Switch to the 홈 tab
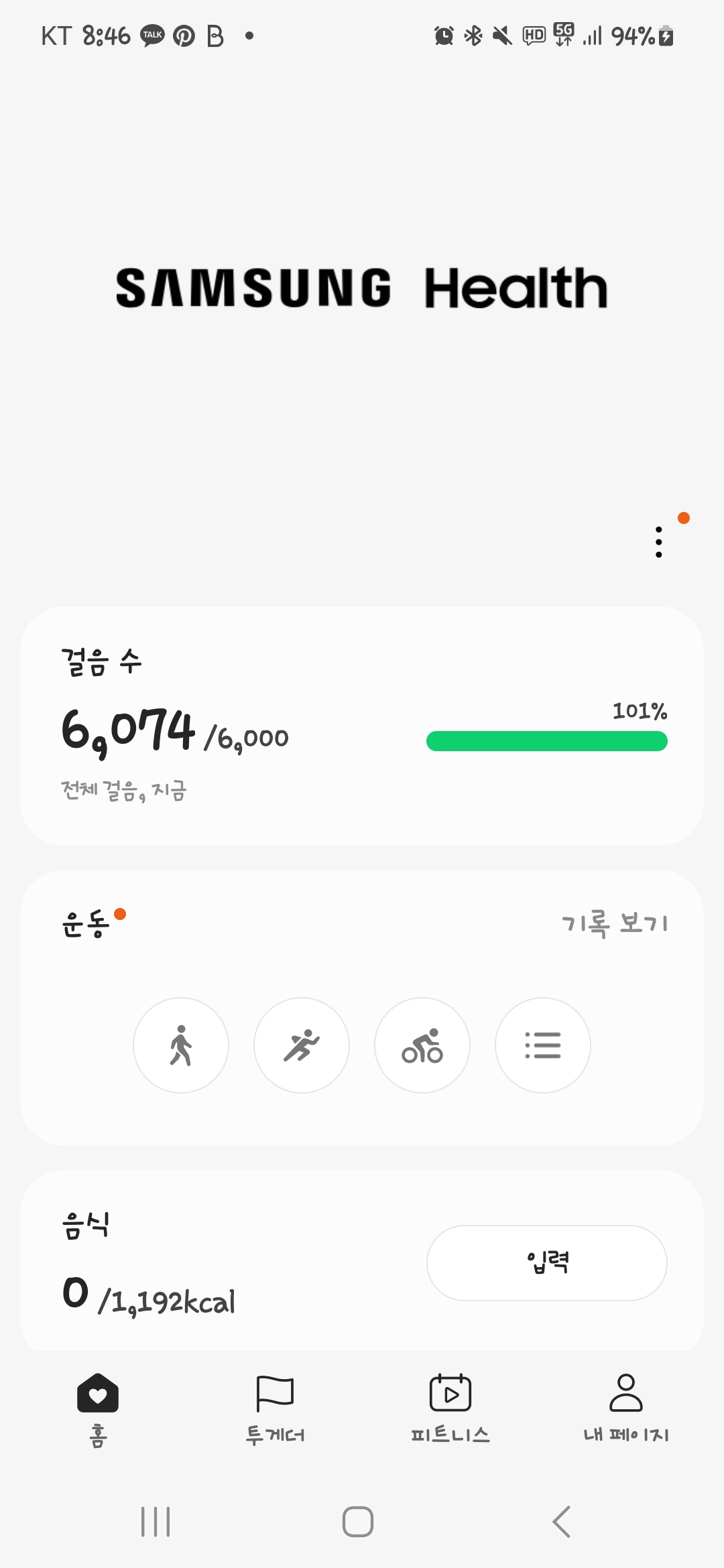The height and width of the screenshot is (1568, 724). pos(98,1409)
